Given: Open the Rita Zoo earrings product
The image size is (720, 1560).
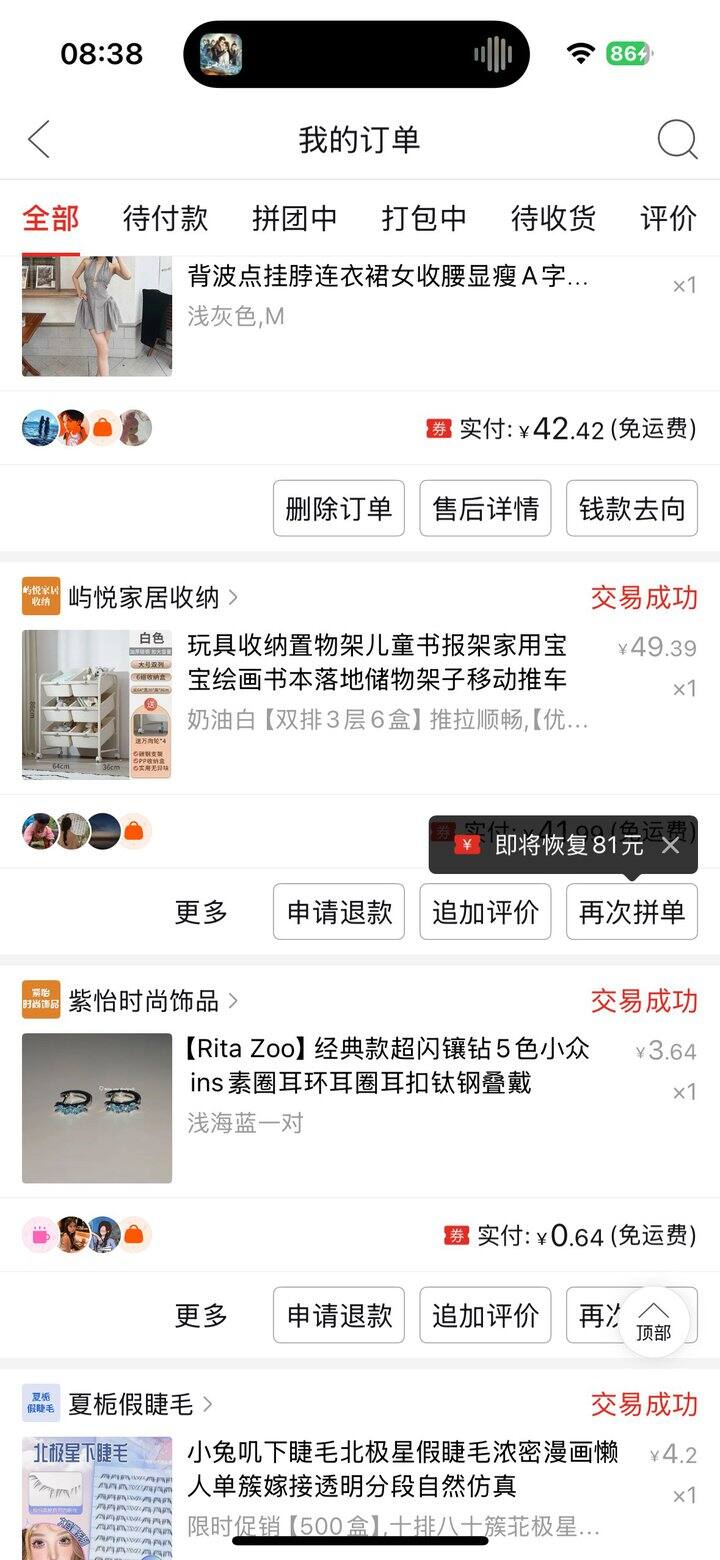Looking at the screenshot, I should [387, 1066].
